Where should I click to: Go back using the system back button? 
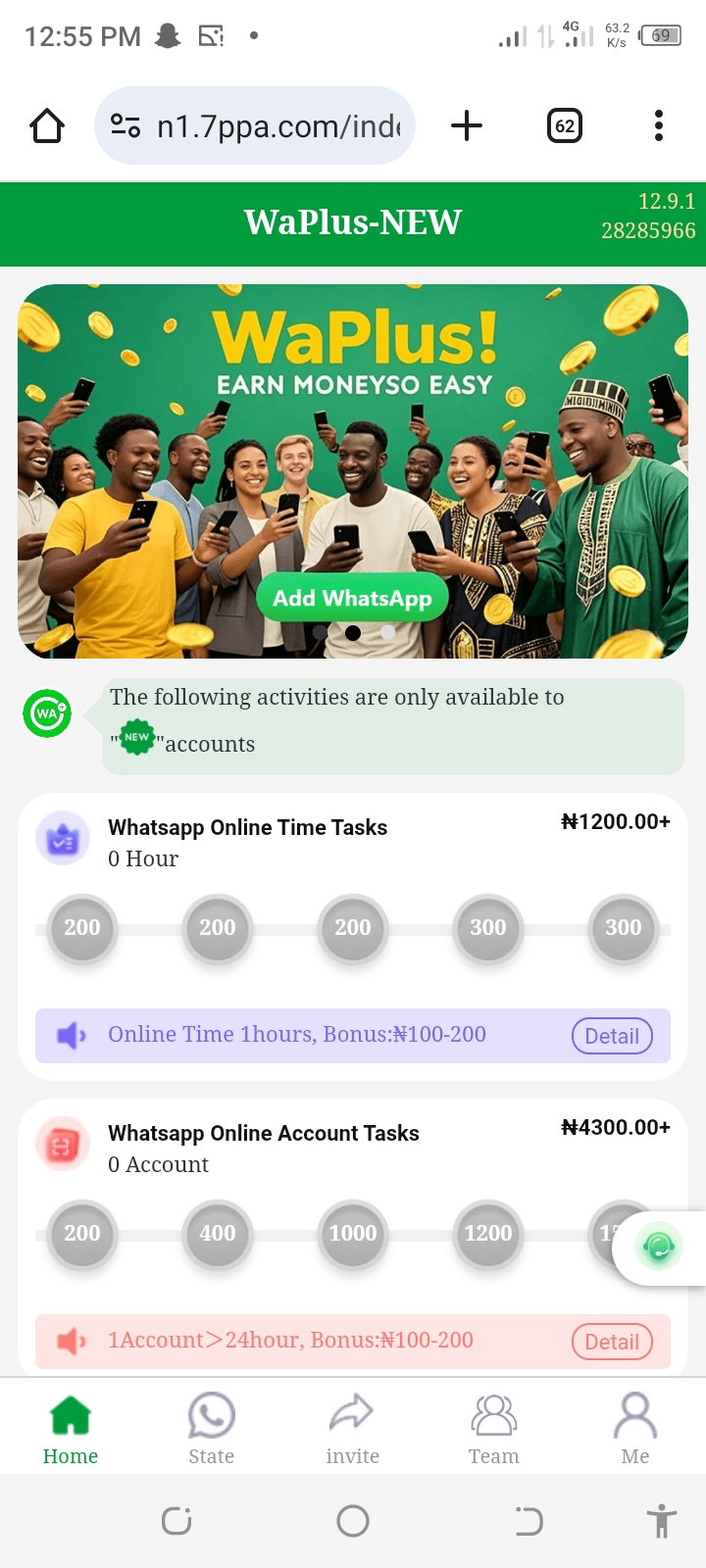(x=529, y=1521)
